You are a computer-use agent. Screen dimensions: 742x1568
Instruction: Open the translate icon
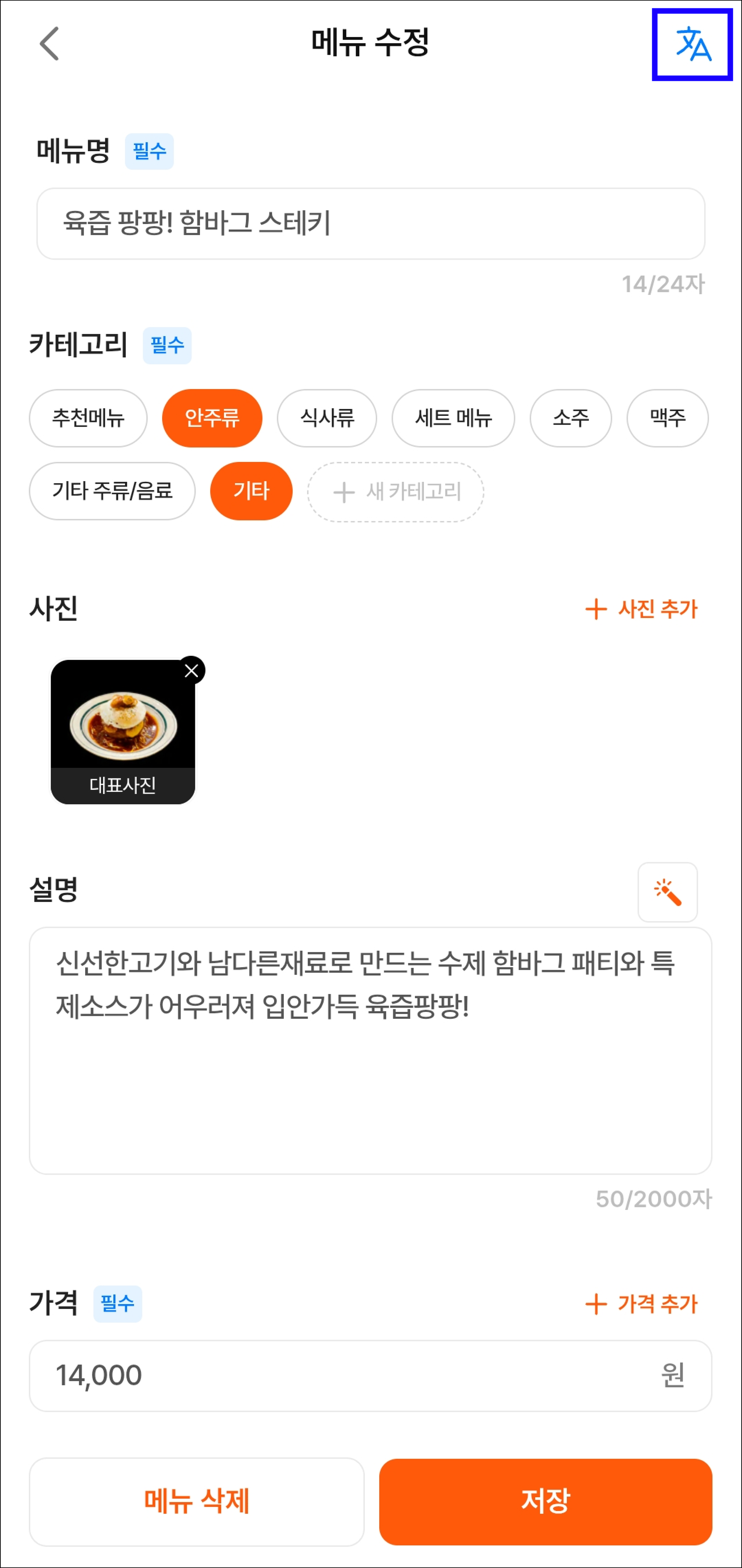[692, 44]
